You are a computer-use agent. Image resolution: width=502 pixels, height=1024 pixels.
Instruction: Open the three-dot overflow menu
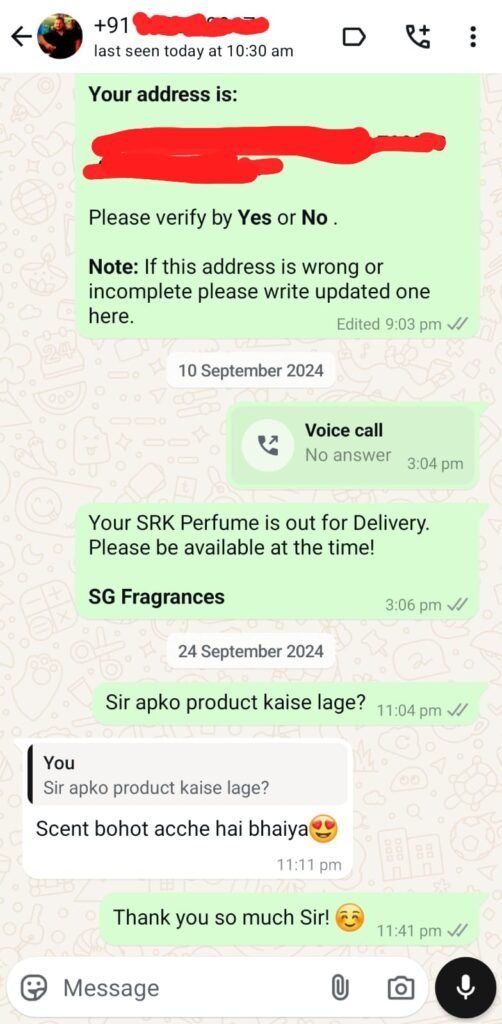click(x=473, y=37)
